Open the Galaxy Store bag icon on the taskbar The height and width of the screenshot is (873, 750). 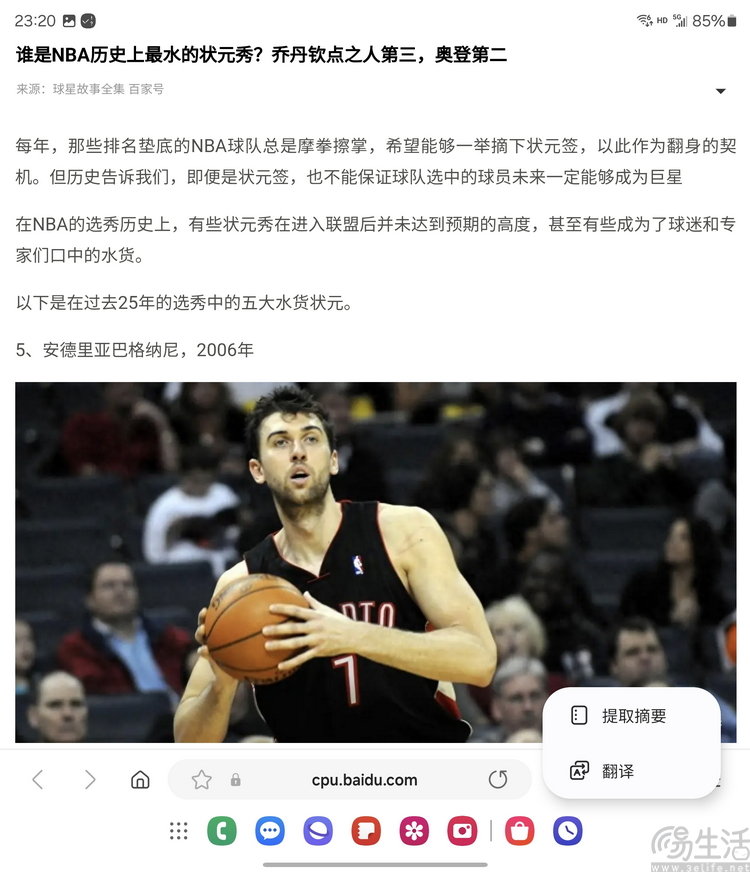tap(520, 831)
